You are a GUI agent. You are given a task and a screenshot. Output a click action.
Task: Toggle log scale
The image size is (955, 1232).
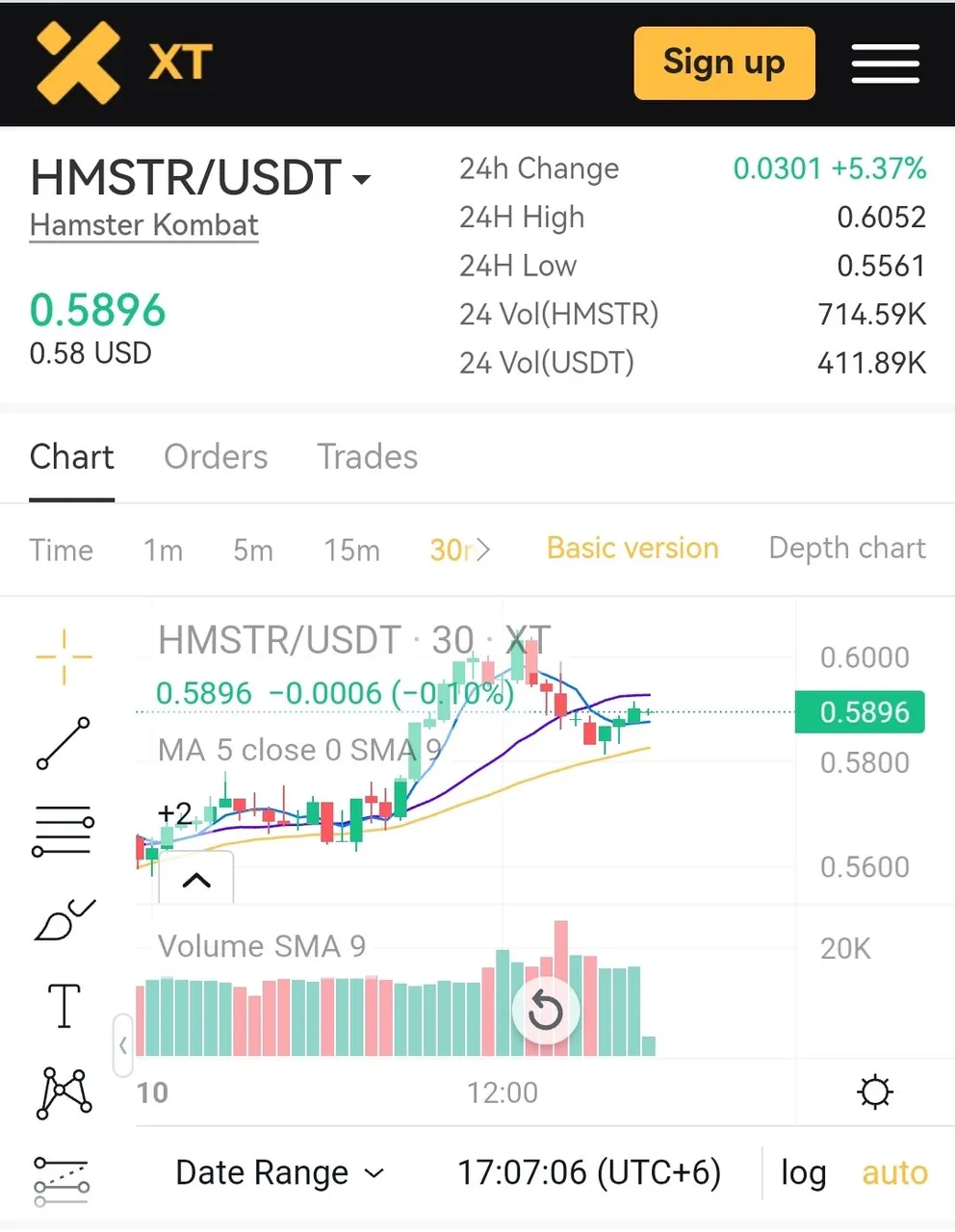[x=803, y=1172]
